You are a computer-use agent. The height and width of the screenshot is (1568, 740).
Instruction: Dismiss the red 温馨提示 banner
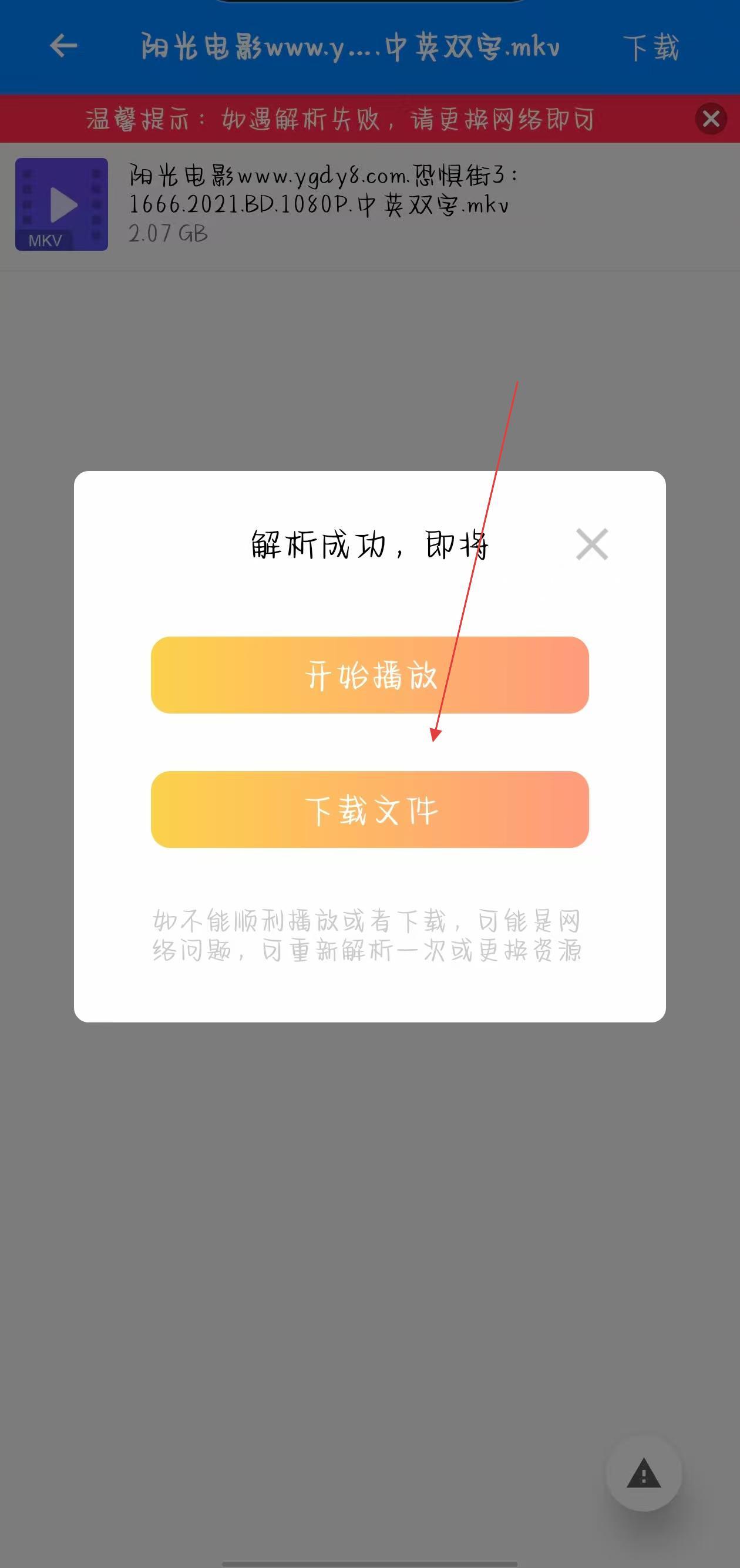[711, 119]
